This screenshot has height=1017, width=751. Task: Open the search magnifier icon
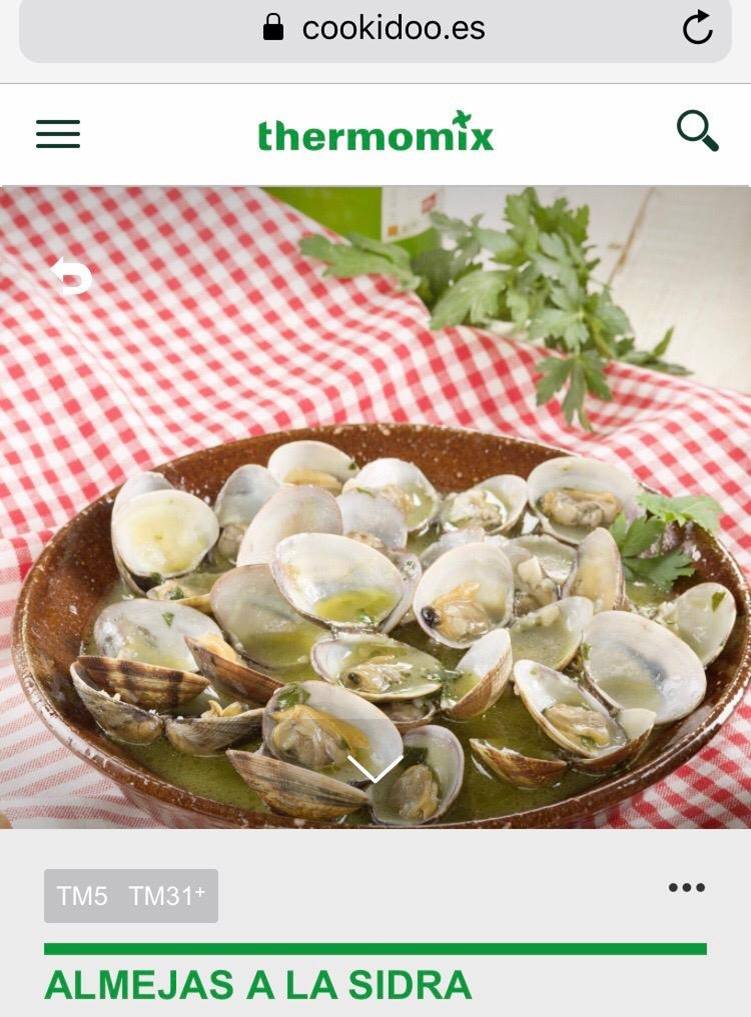[697, 131]
